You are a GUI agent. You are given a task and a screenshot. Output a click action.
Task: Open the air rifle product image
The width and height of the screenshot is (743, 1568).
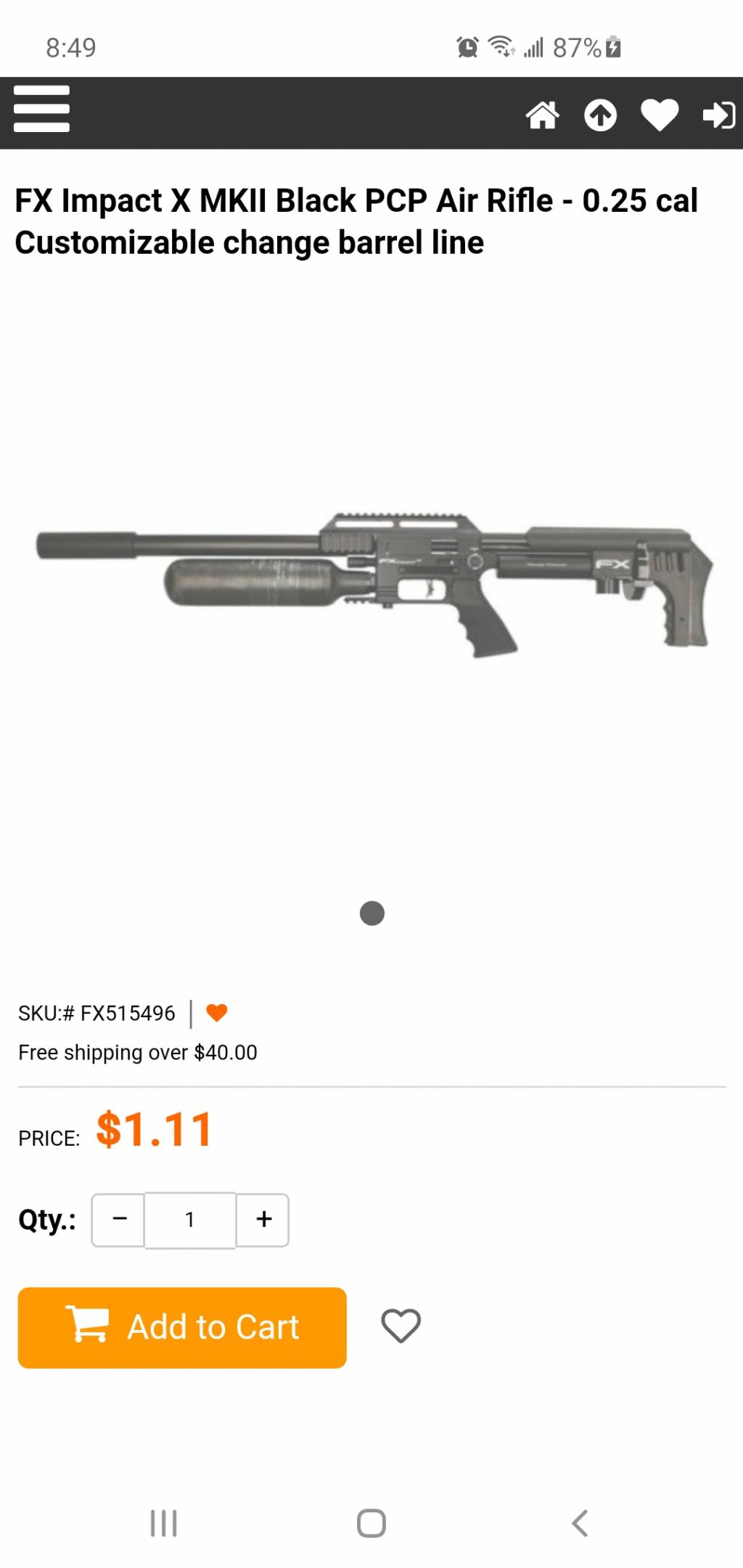[374, 584]
